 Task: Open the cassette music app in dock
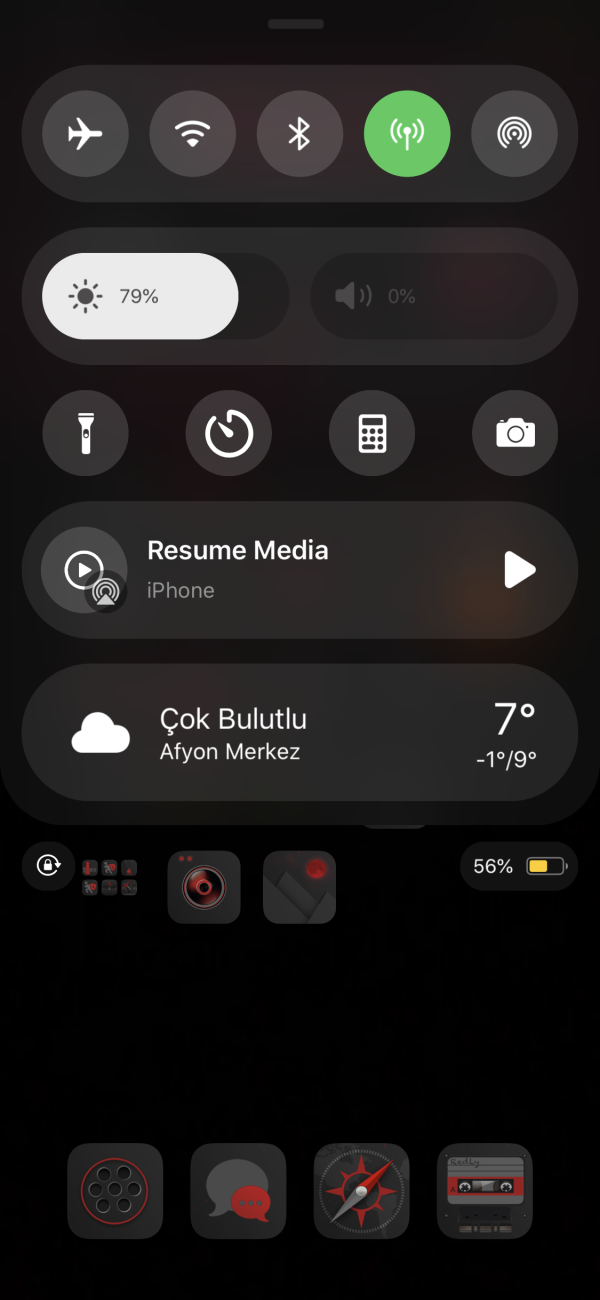point(484,1191)
